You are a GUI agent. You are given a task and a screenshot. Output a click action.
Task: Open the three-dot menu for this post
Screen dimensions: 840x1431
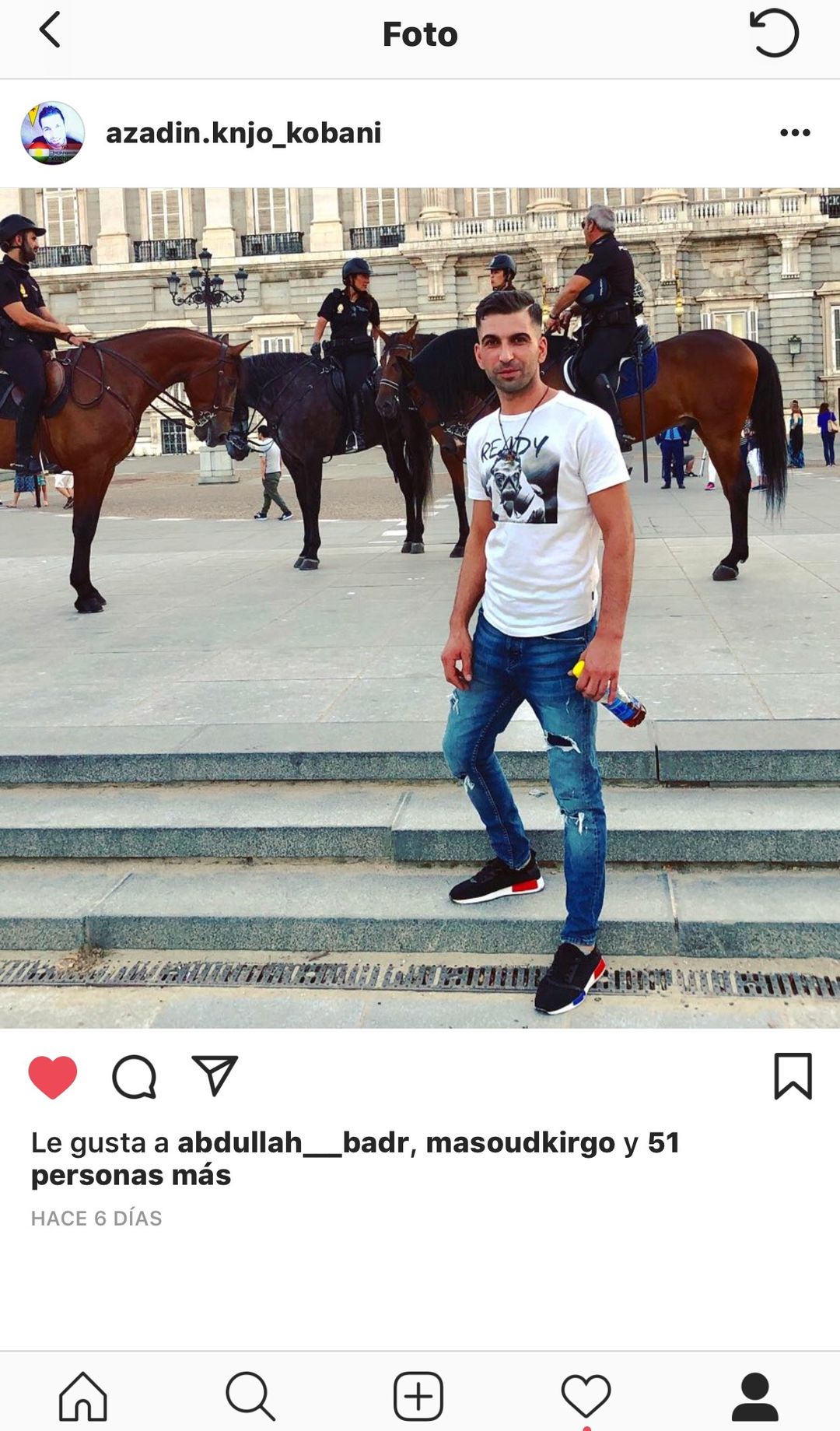(x=795, y=133)
